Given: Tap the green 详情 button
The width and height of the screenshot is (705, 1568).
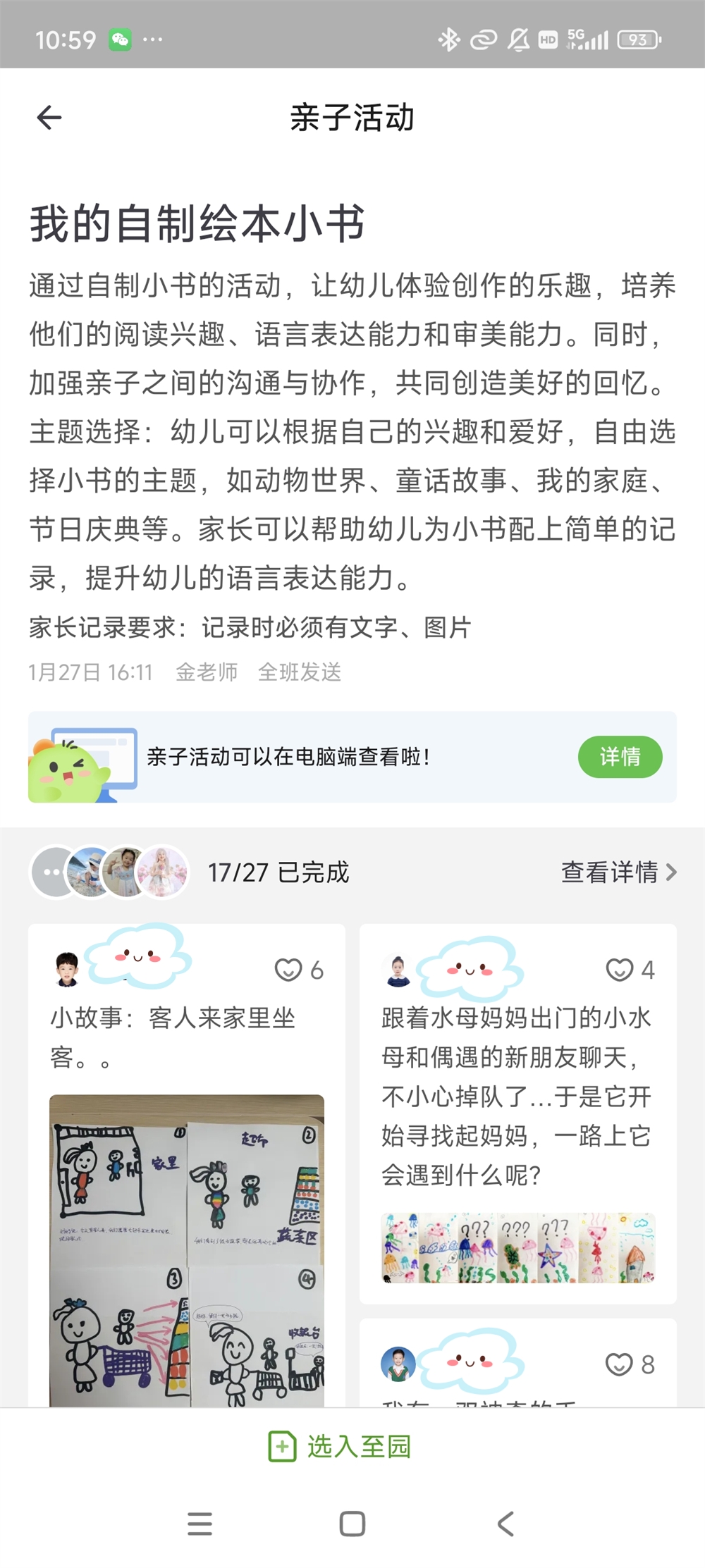Looking at the screenshot, I should point(620,757).
